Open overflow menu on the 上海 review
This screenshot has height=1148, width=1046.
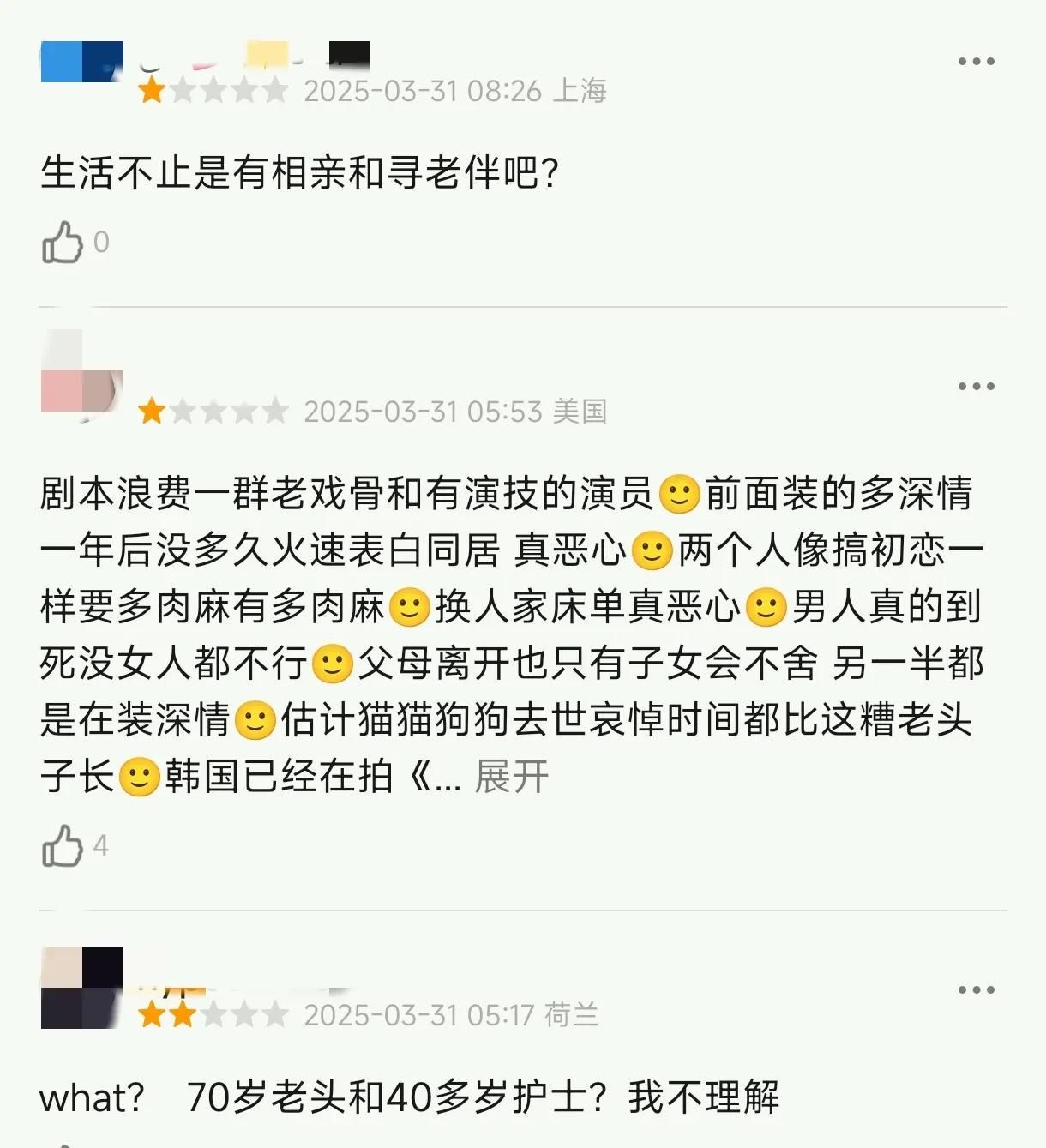pyautogui.click(x=976, y=62)
